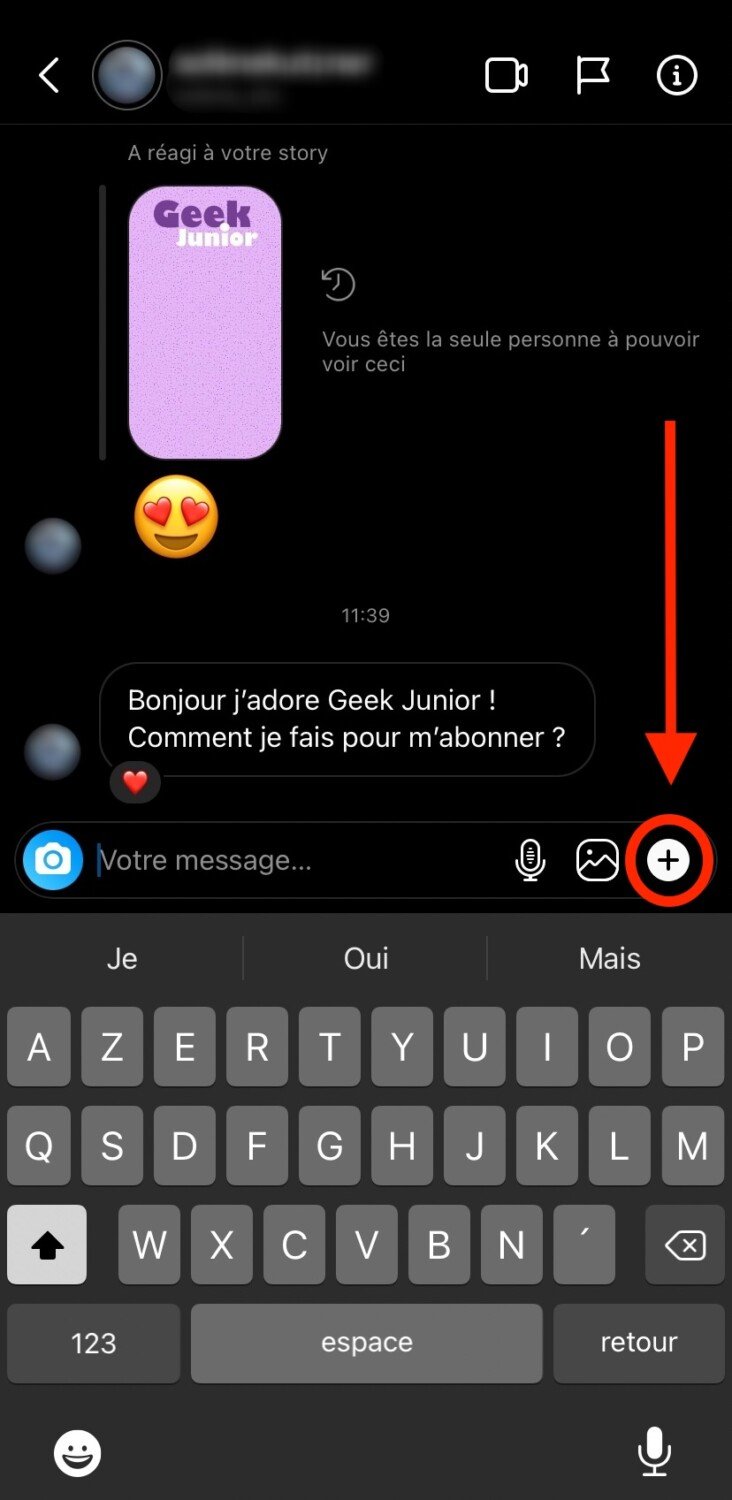
Task: Start keyboard dictation microphone
Action: (654, 1452)
